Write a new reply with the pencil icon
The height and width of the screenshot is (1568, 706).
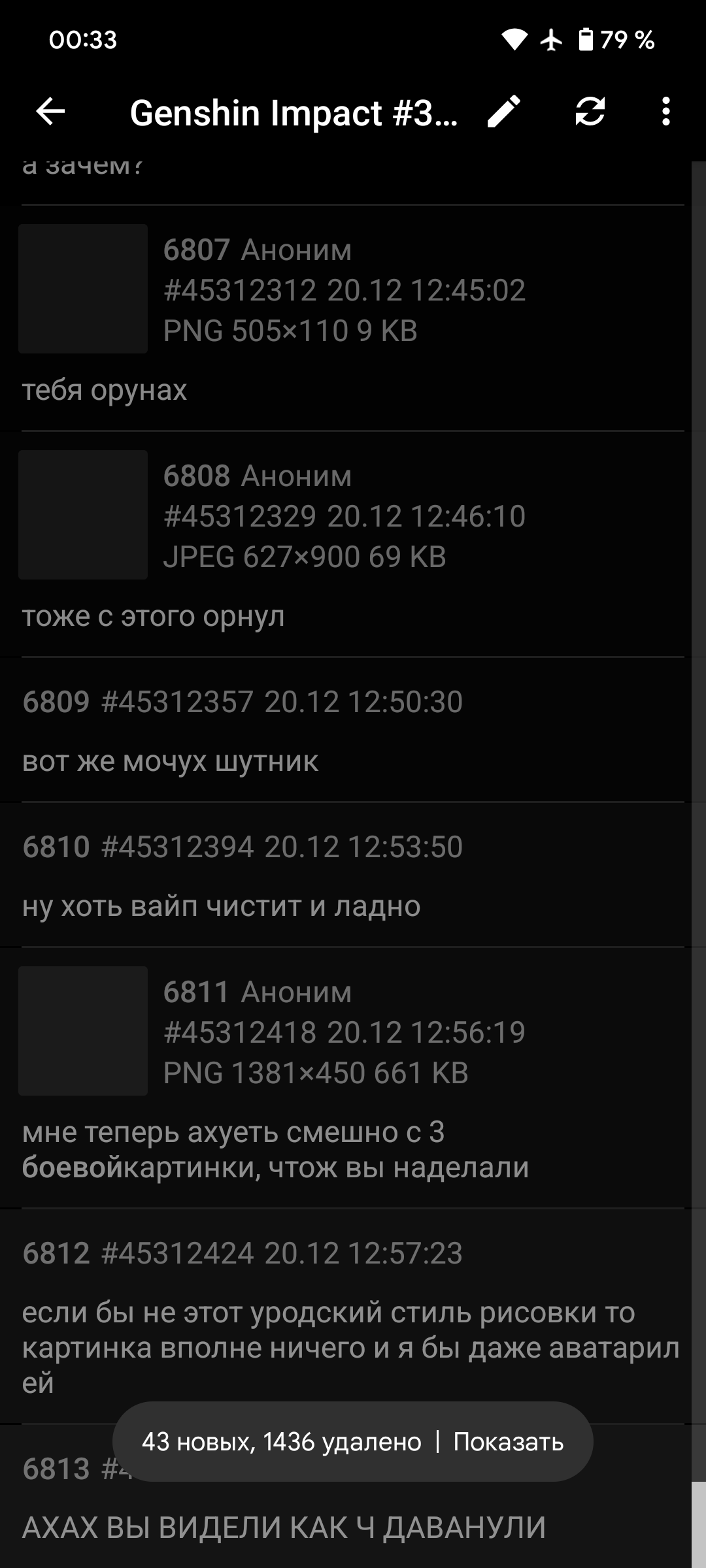(x=505, y=112)
